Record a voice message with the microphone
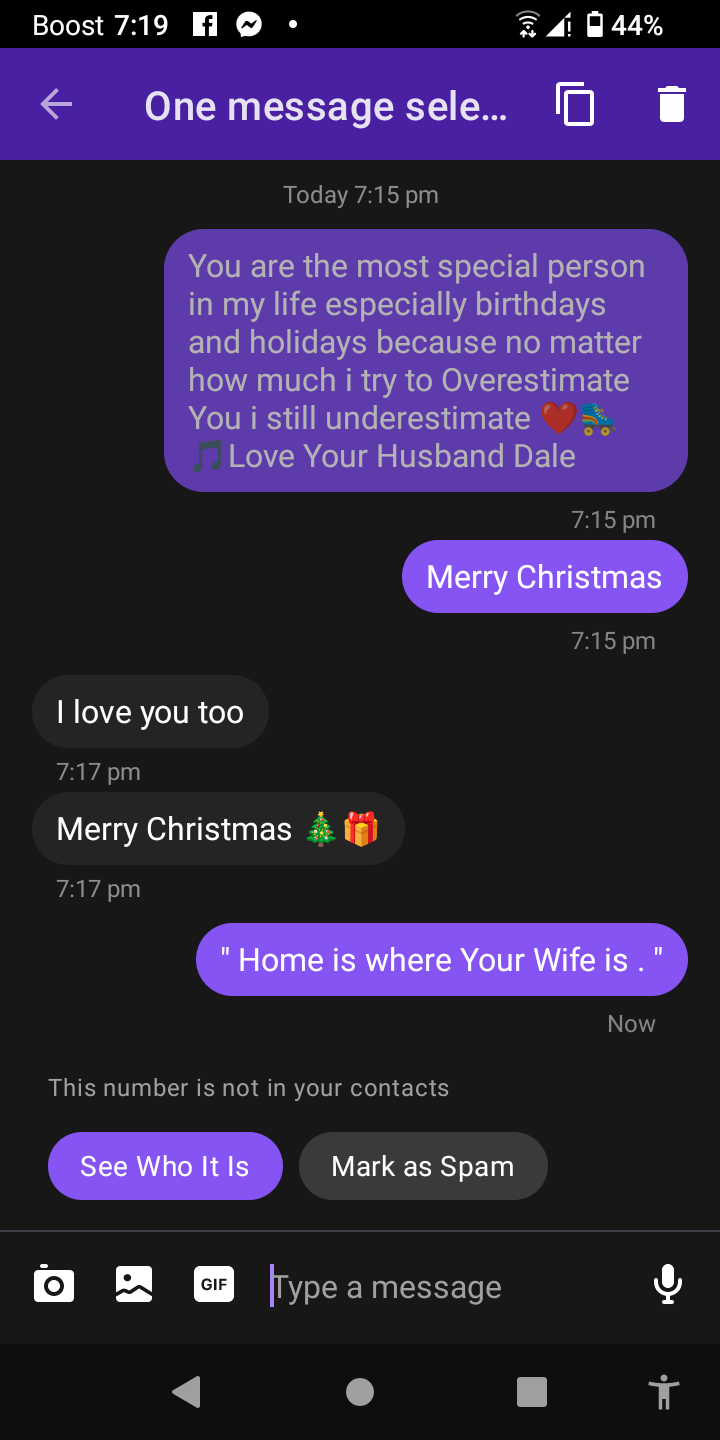Viewport: 720px width, 1440px height. 667,1285
